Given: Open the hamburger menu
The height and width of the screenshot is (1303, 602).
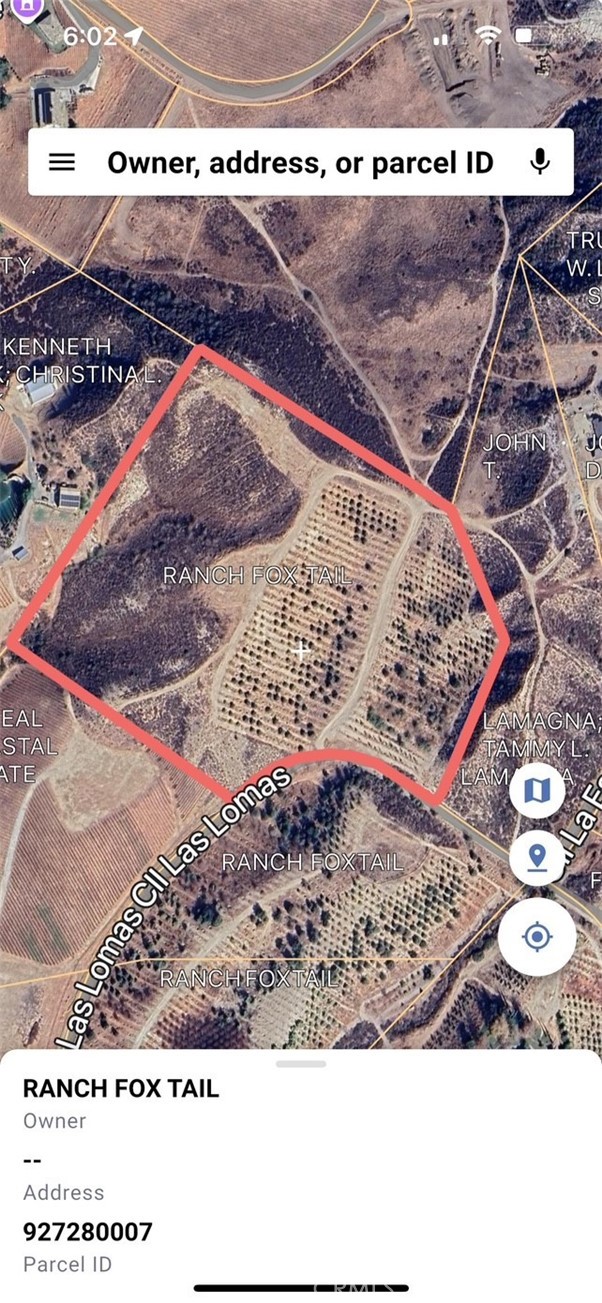Looking at the screenshot, I should pyautogui.click(x=62, y=162).
